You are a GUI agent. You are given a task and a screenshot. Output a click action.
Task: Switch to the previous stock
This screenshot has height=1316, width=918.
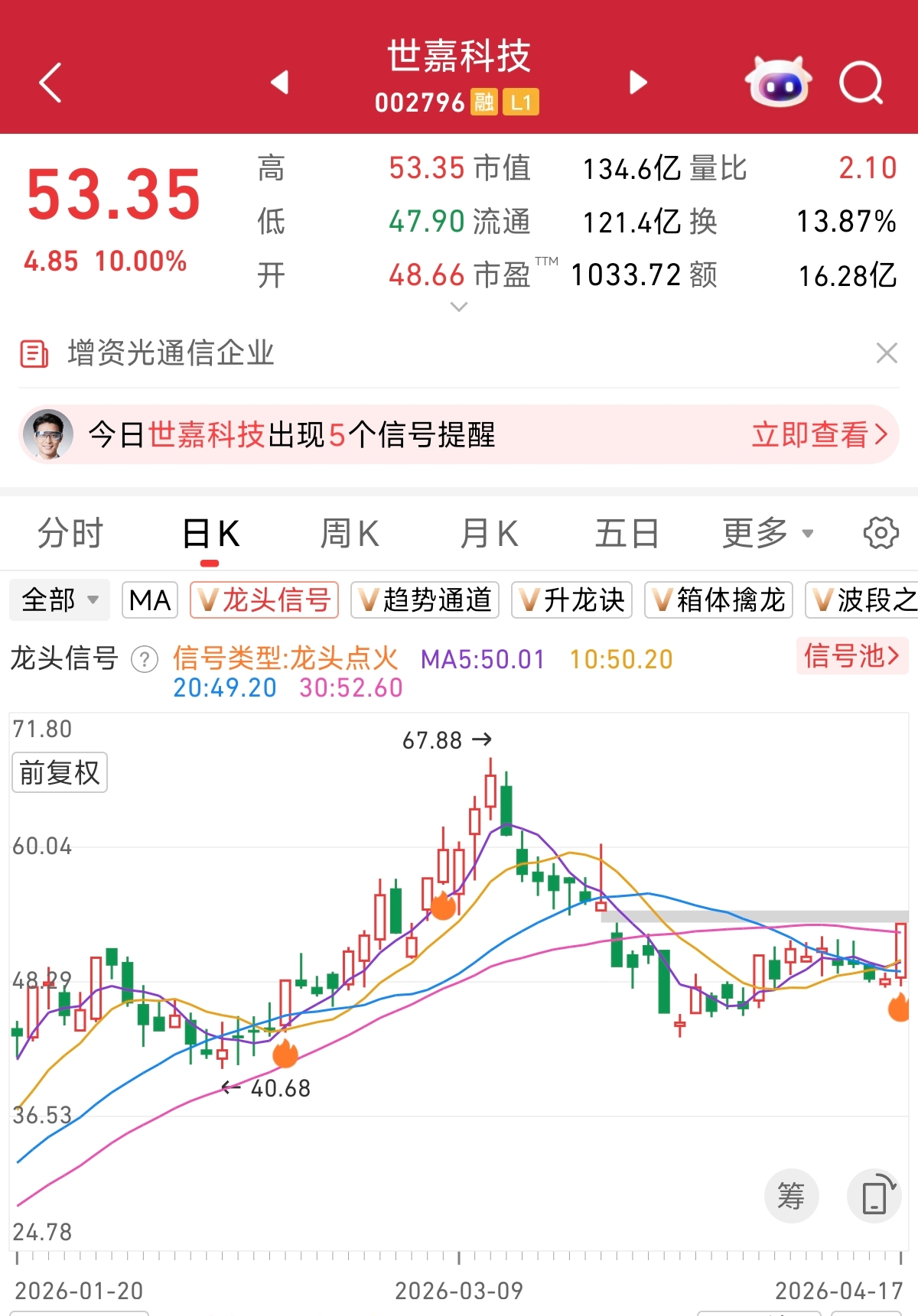pos(280,82)
